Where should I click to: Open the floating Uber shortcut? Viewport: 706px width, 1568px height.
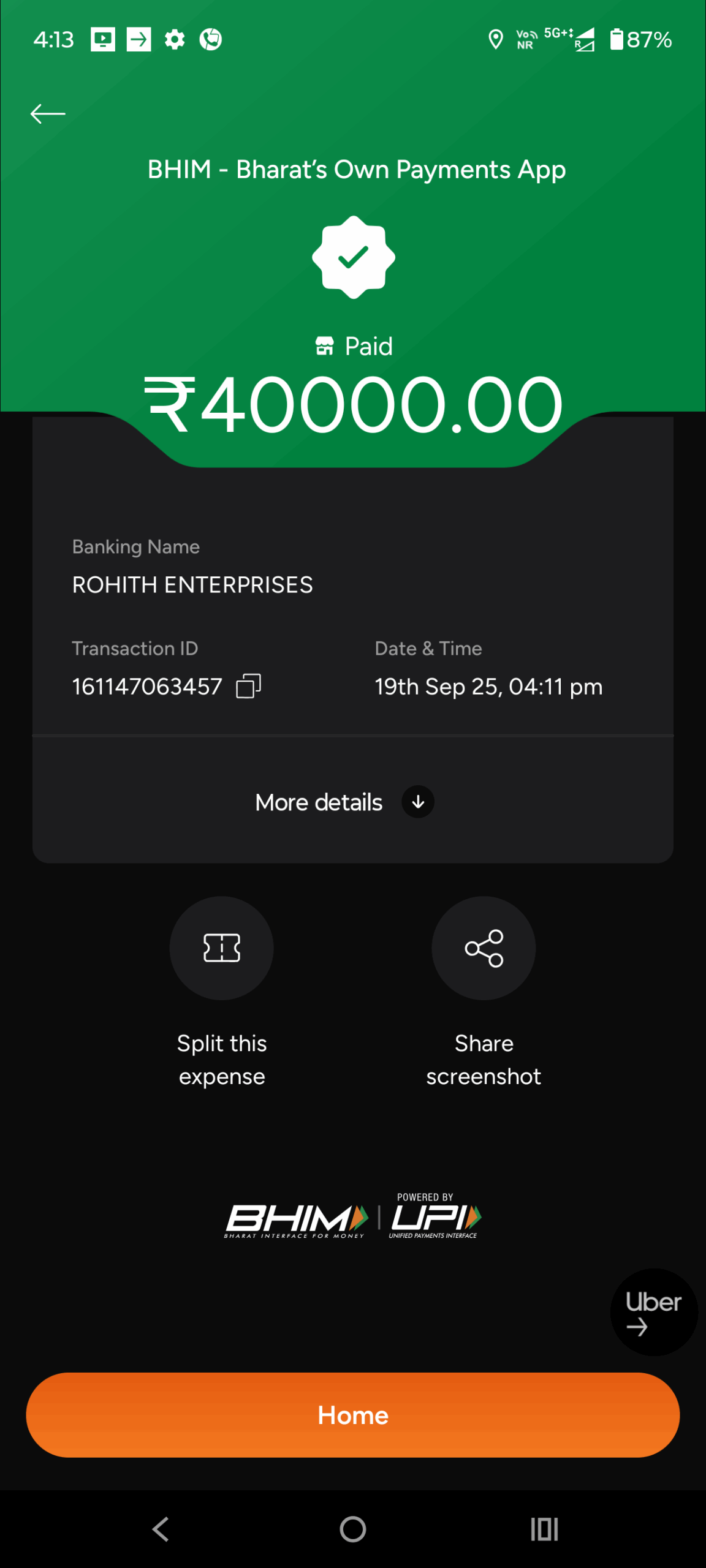pyautogui.click(x=653, y=1312)
